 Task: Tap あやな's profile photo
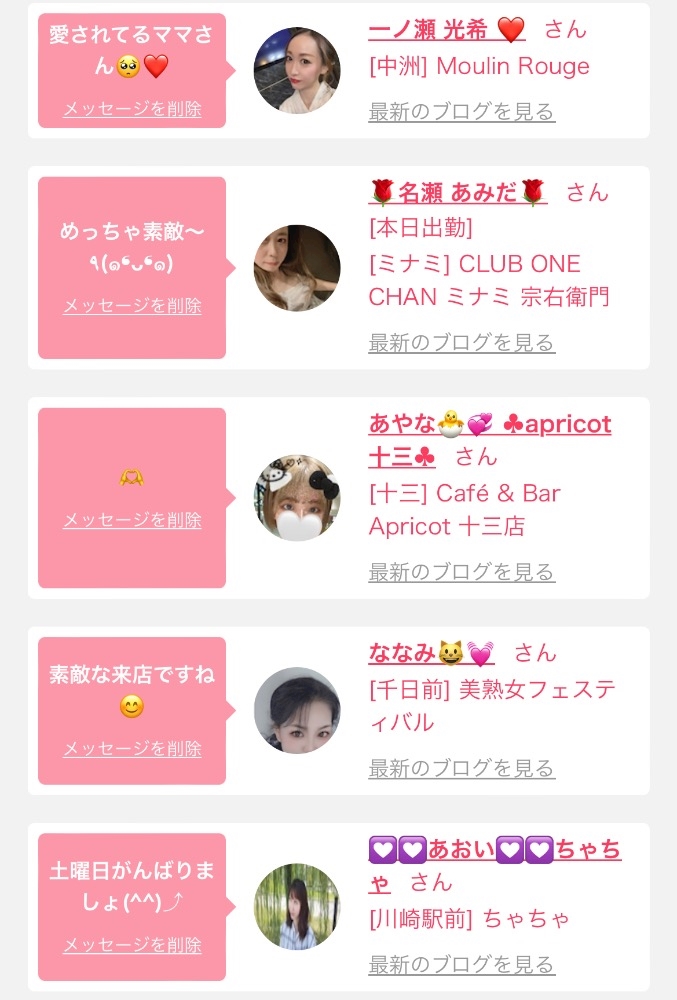(297, 498)
